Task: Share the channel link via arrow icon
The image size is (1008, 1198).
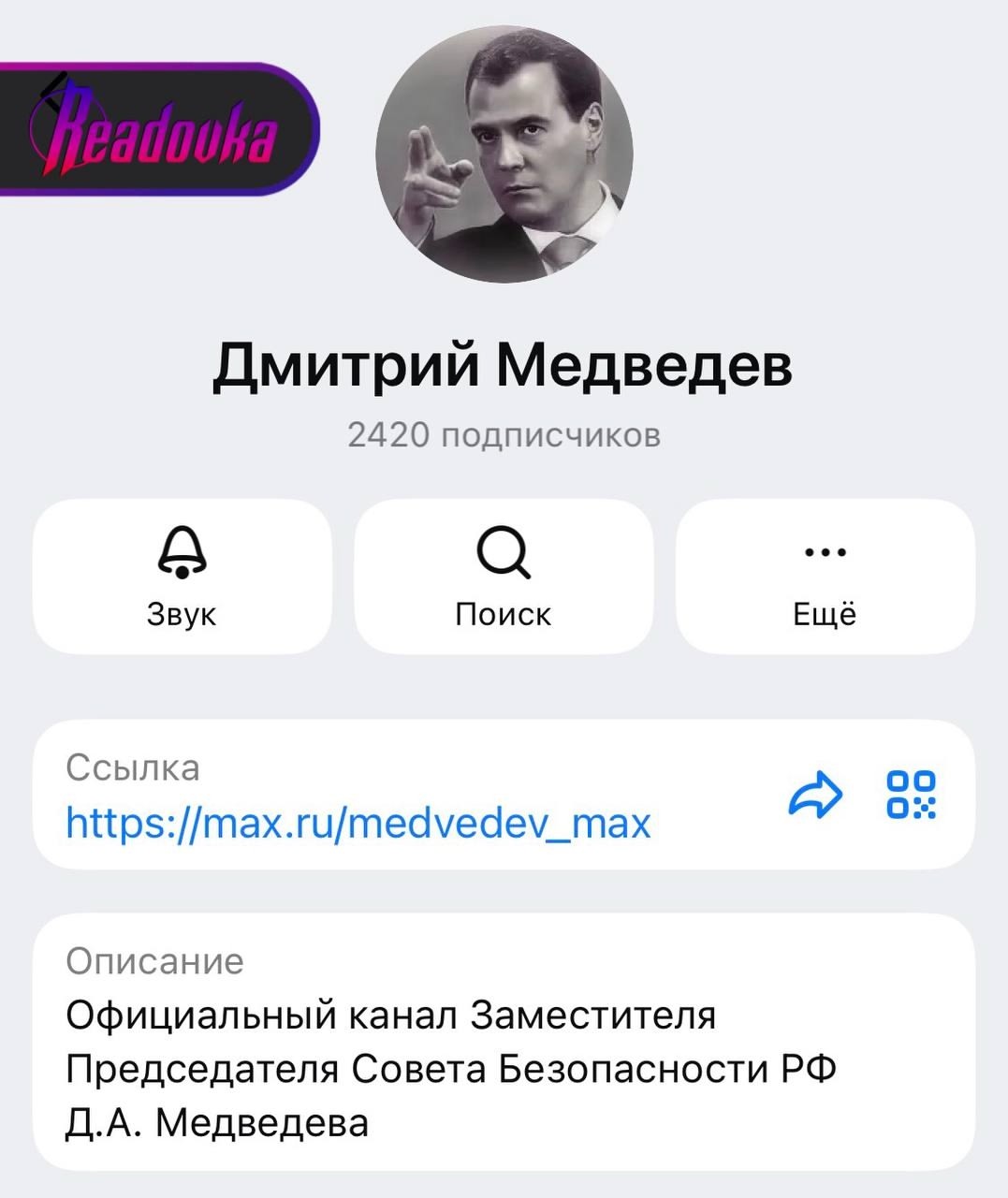Action: tap(816, 795)
